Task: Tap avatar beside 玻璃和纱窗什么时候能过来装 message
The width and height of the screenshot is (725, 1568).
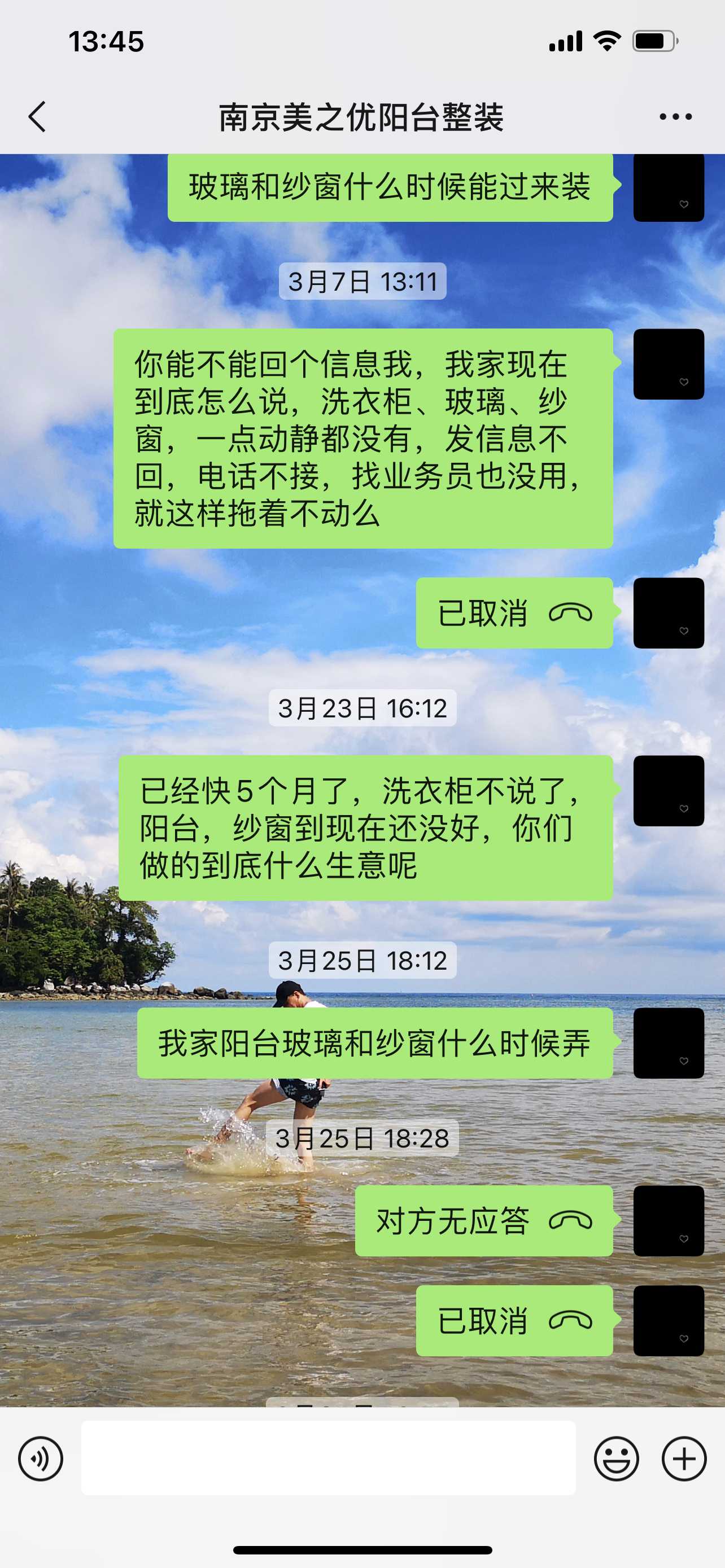Action: pos(669,187)
